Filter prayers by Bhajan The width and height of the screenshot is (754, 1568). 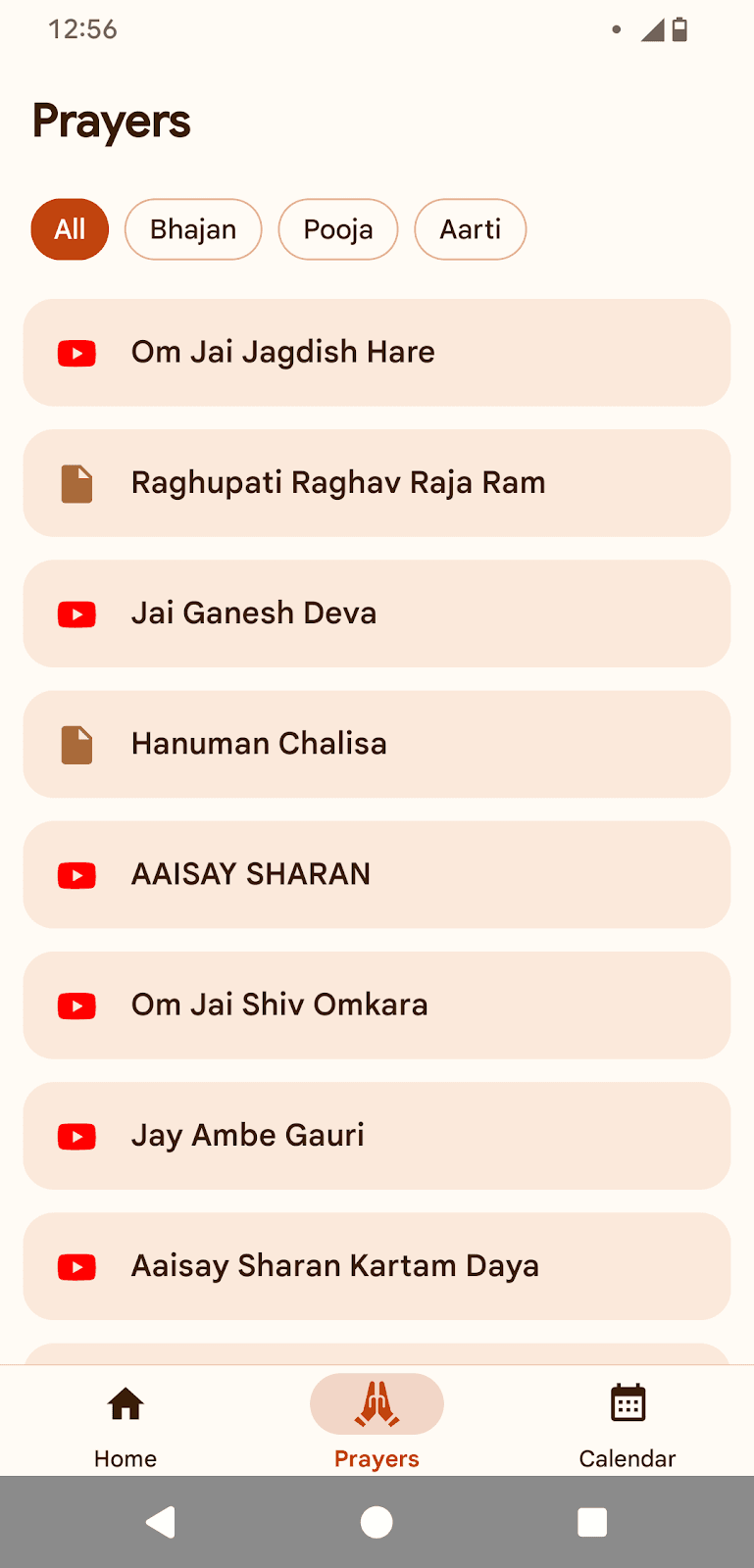tap(193, 229)
